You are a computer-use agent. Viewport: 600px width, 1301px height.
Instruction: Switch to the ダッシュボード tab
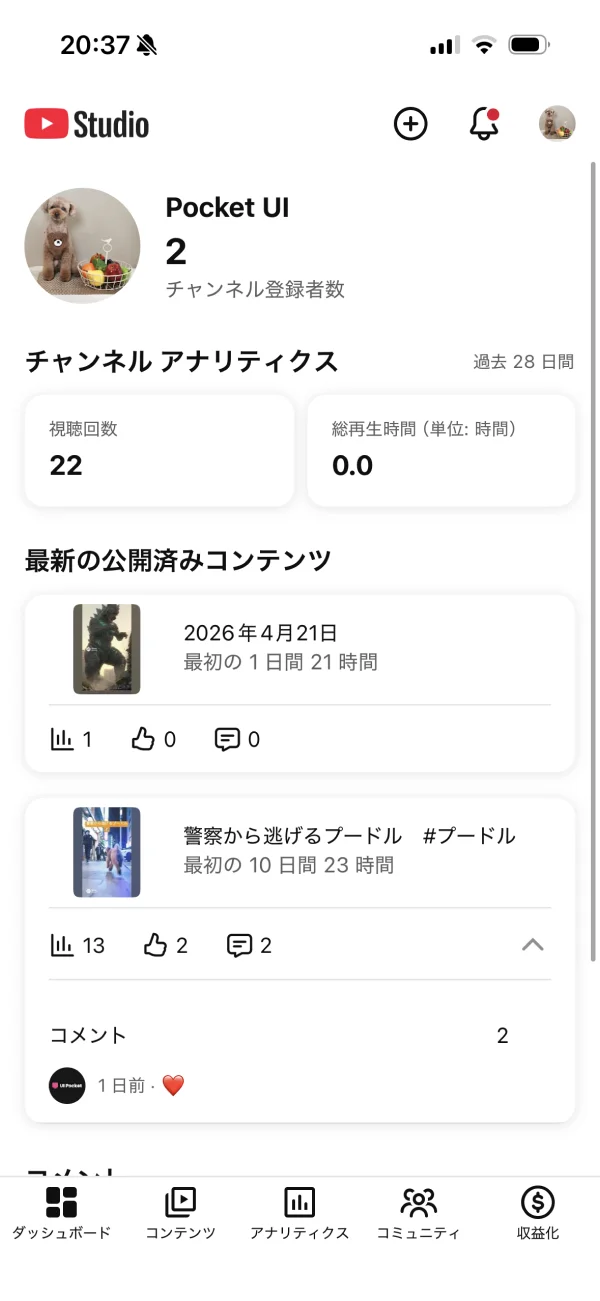[x=62, y=1213]
